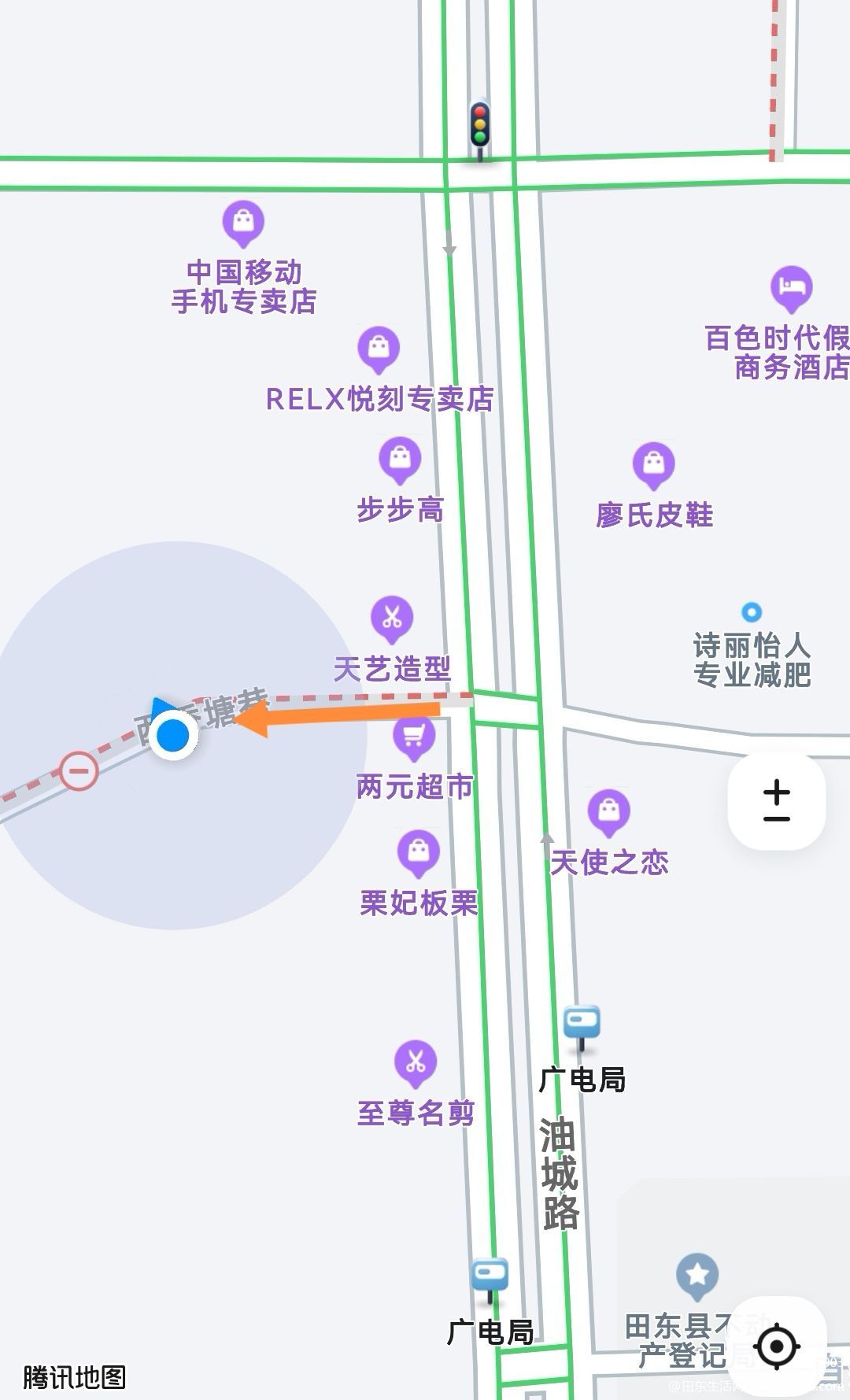
Task: Tap the plus-minus zoom control
Action: click(776, 800)
